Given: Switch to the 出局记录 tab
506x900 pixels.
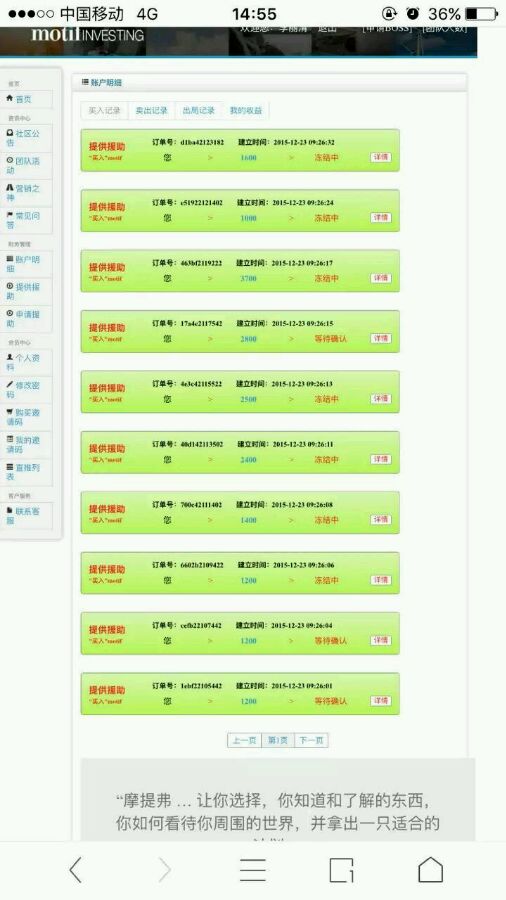Looking at the screenshot, I should pyautogui.click(x=198, y=110).
